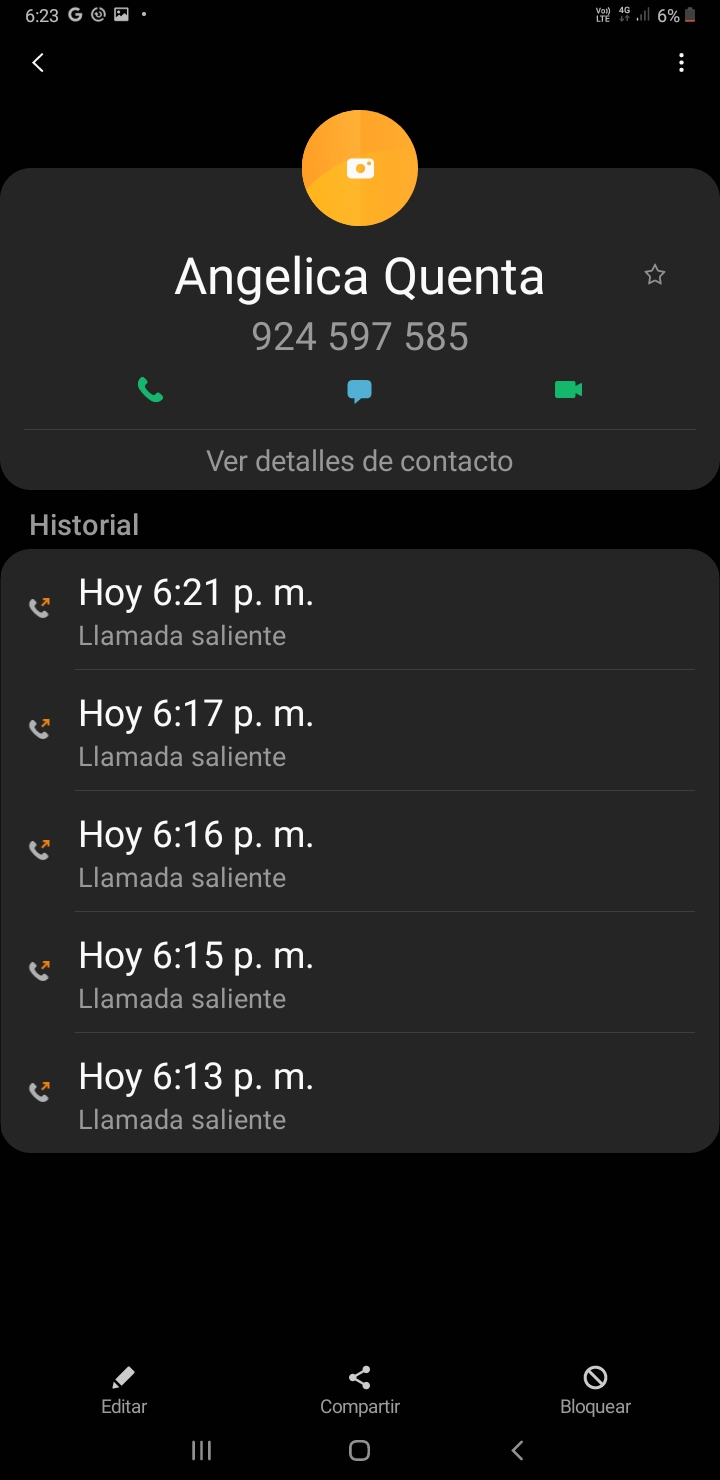Send a message to Angelica Quenta
Viewport: 720px width, 1480px height.
(x=360, y=390)
